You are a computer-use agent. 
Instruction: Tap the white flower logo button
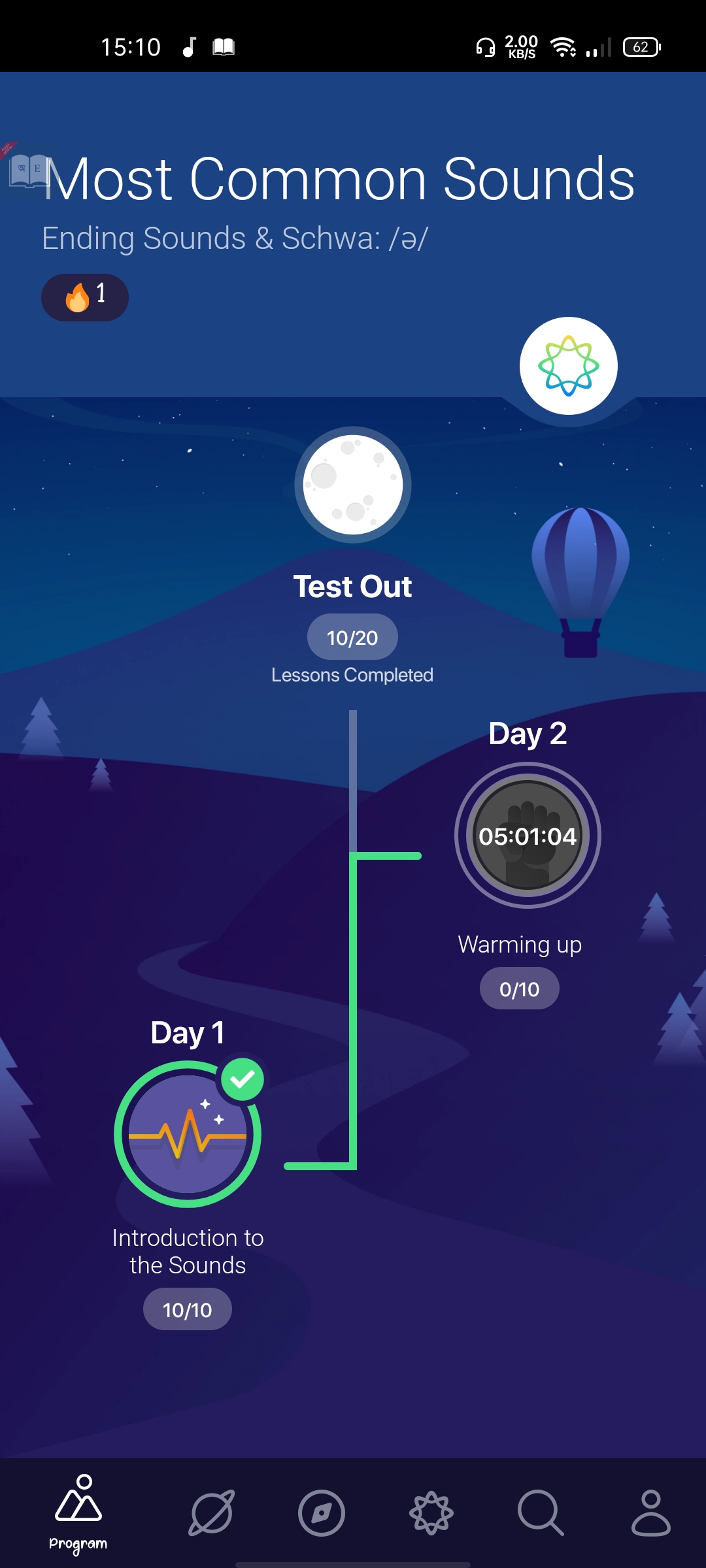(568, 366)
